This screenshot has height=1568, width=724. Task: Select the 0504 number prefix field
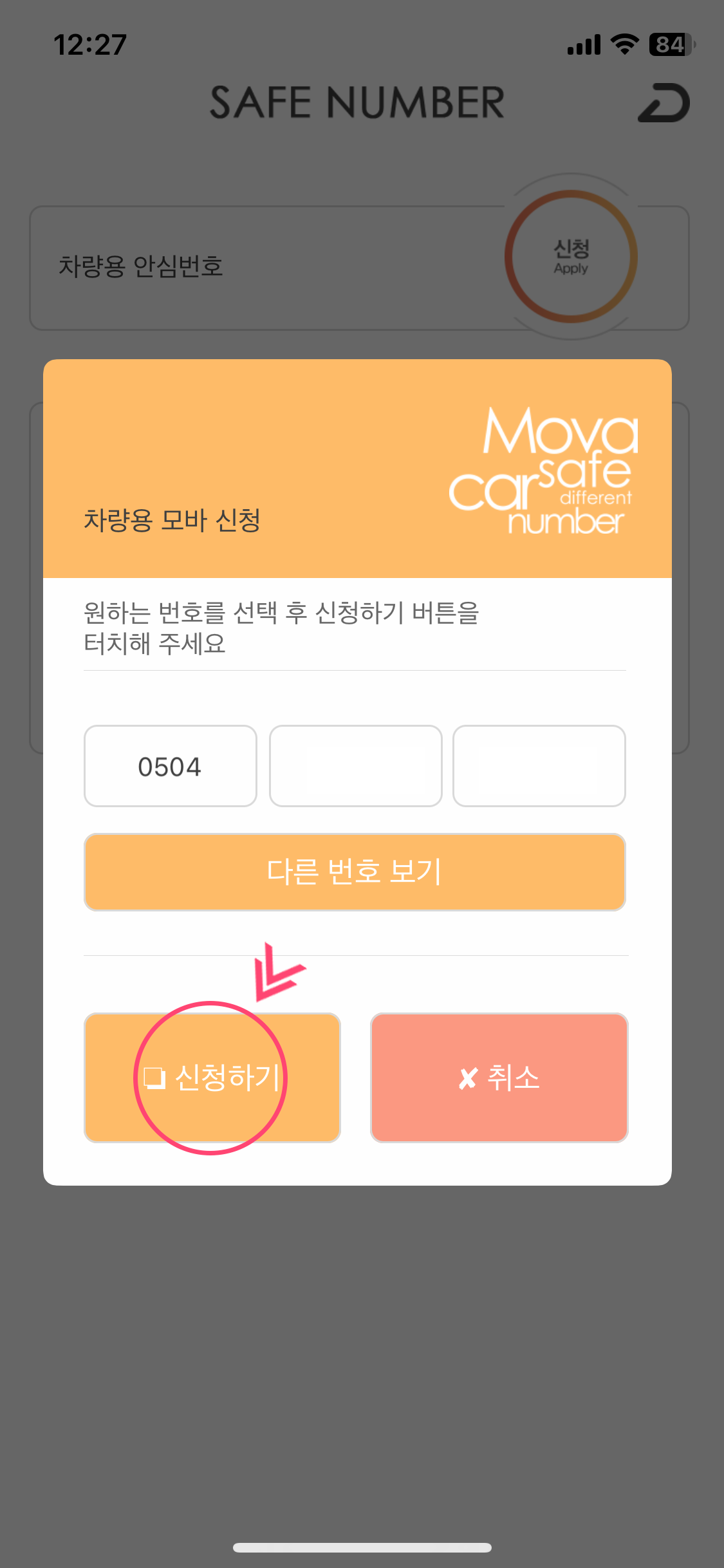170,766
